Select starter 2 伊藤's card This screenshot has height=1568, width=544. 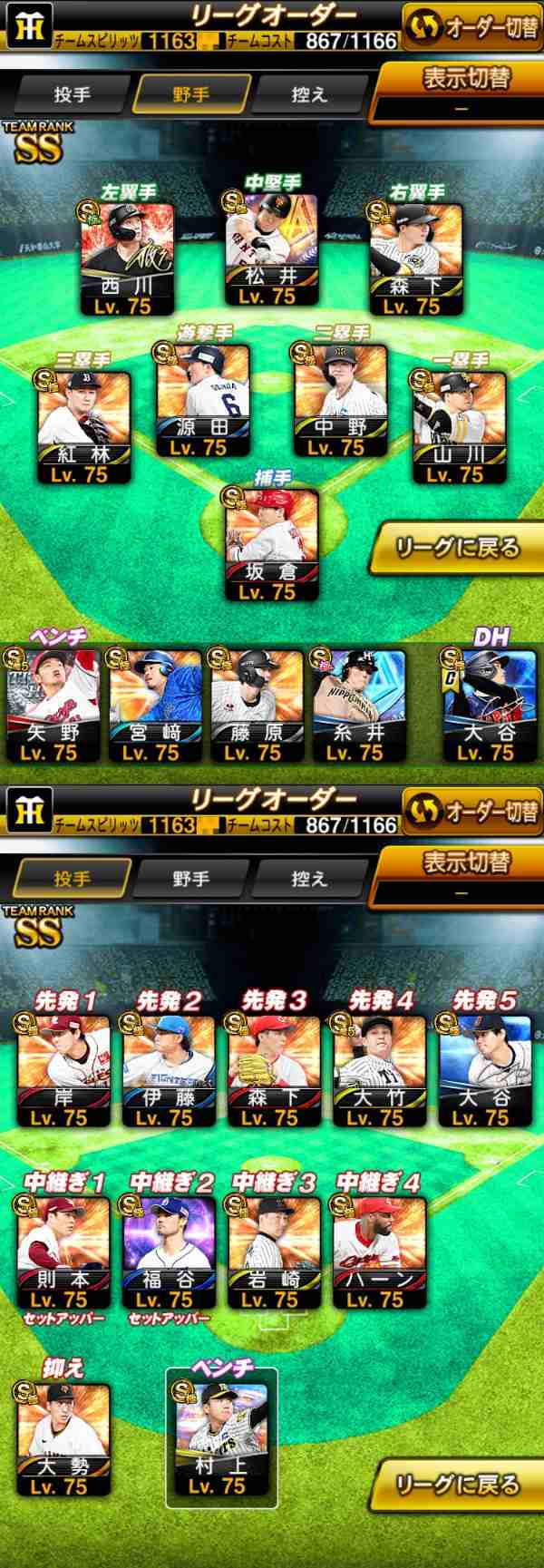(x=165, y=1070)
